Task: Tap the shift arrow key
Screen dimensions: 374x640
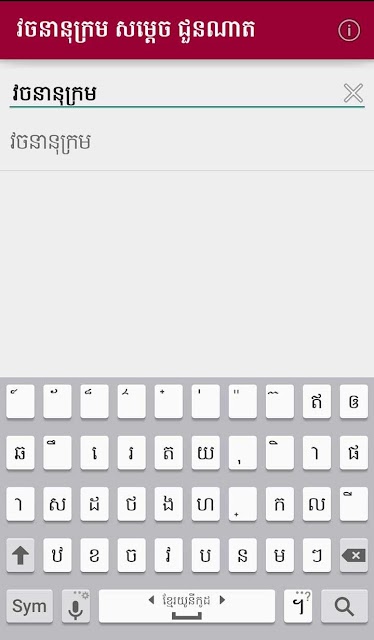Action: pyautogui.click(x=20, y=555)
